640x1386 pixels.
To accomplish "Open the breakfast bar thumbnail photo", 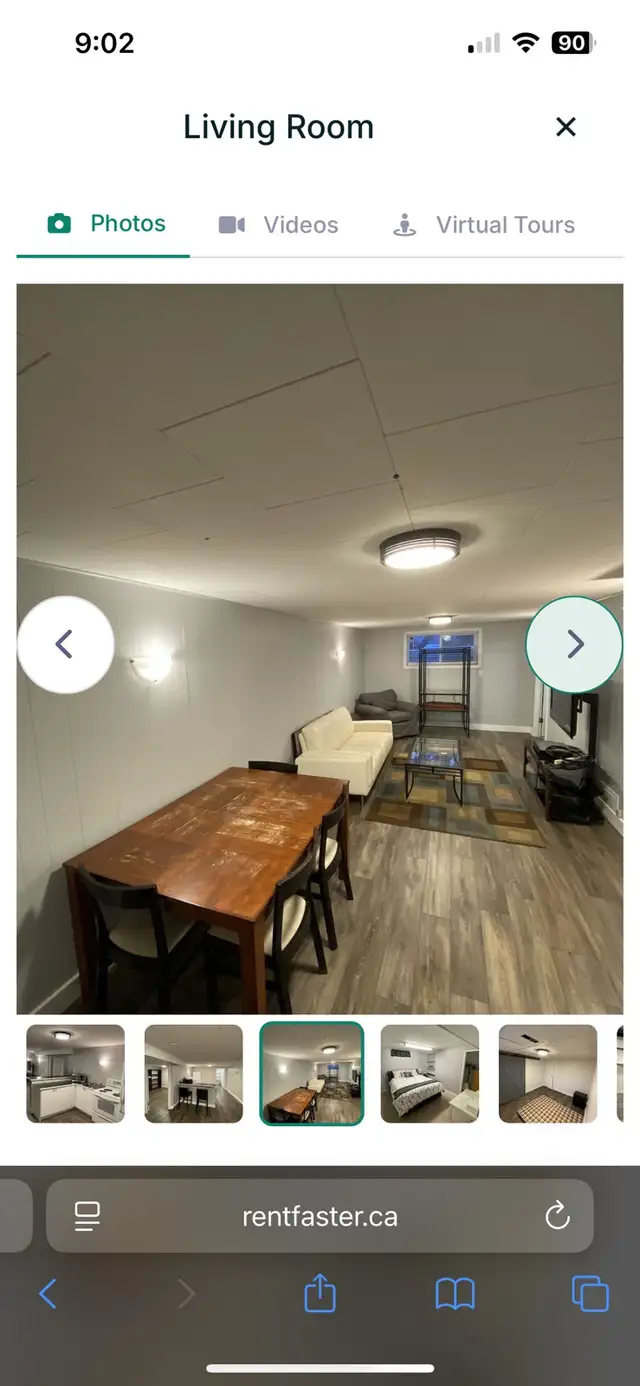I will (194, 1073).
